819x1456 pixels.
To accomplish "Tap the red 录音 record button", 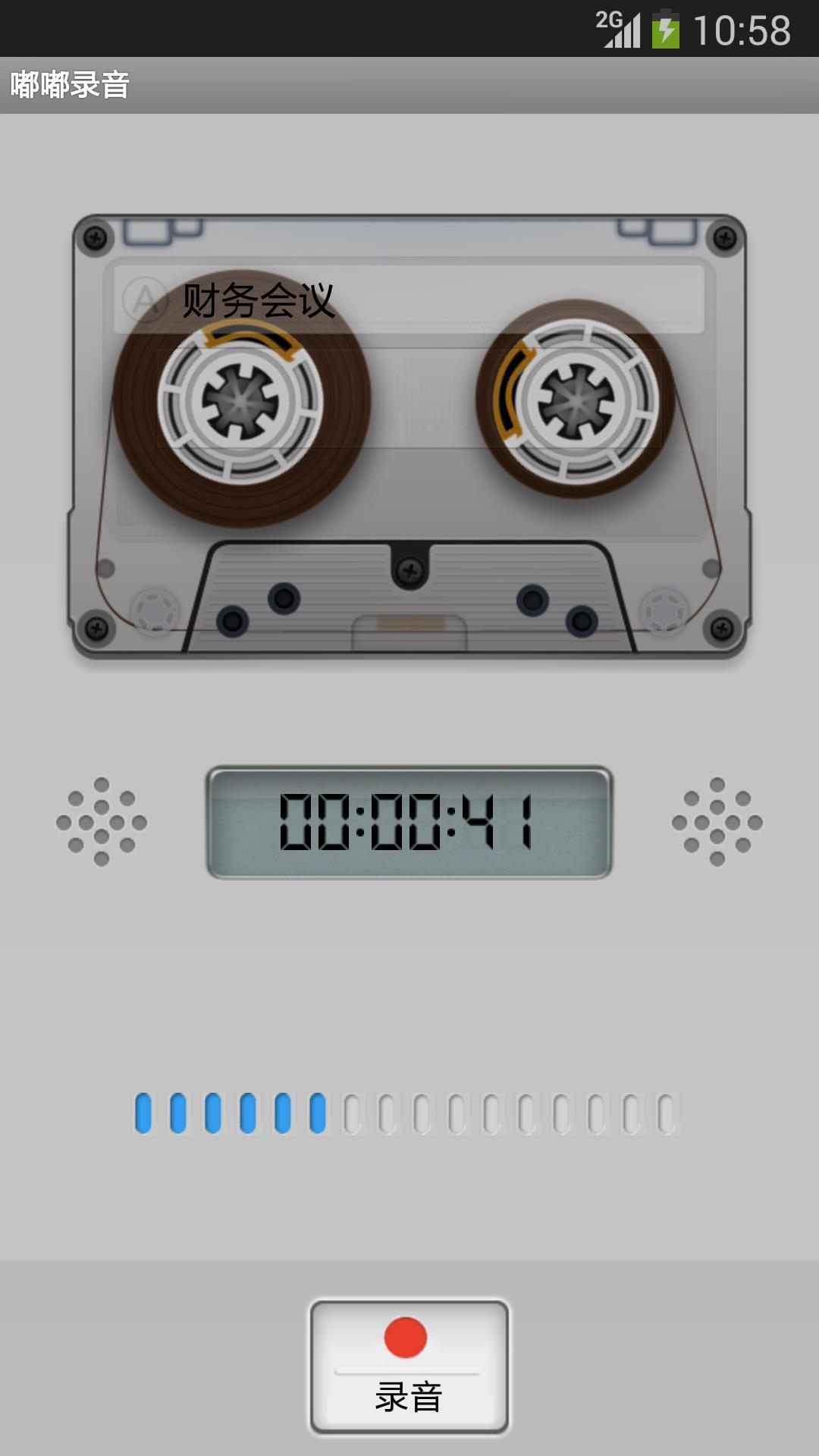I will click(409, 1366).
